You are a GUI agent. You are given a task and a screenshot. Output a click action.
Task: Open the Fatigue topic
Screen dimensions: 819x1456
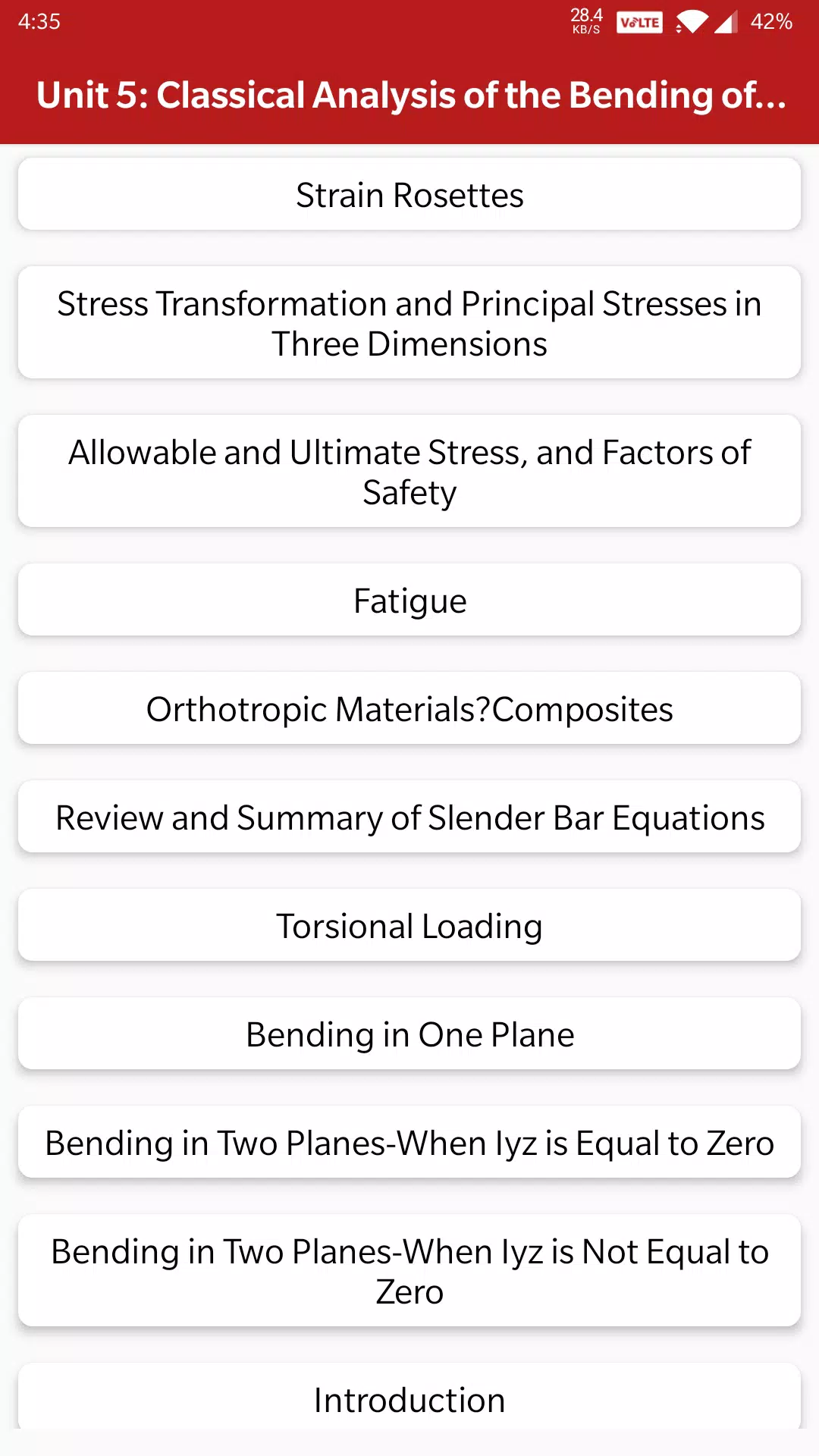[x=409, y=600]
